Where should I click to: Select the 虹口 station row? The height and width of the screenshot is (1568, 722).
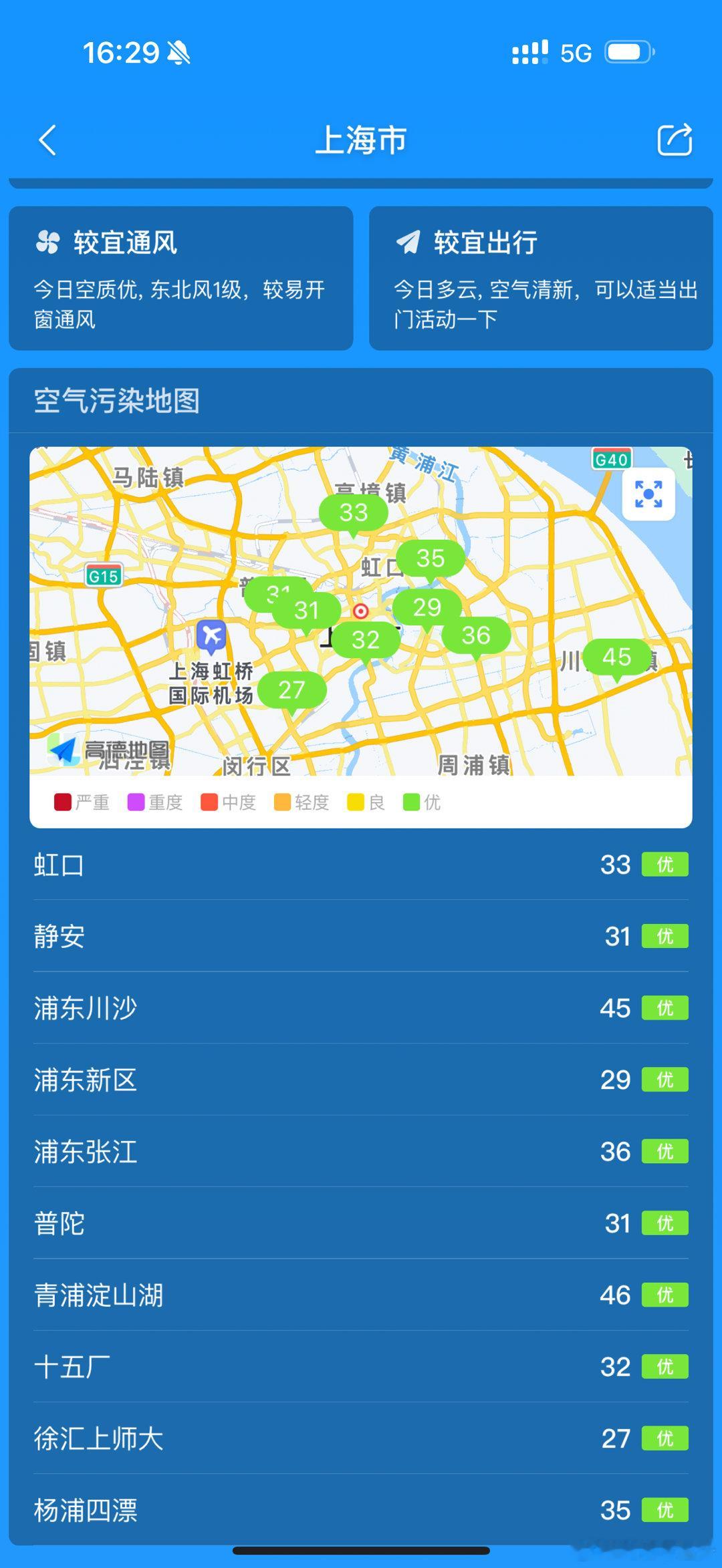click(361, 865)
